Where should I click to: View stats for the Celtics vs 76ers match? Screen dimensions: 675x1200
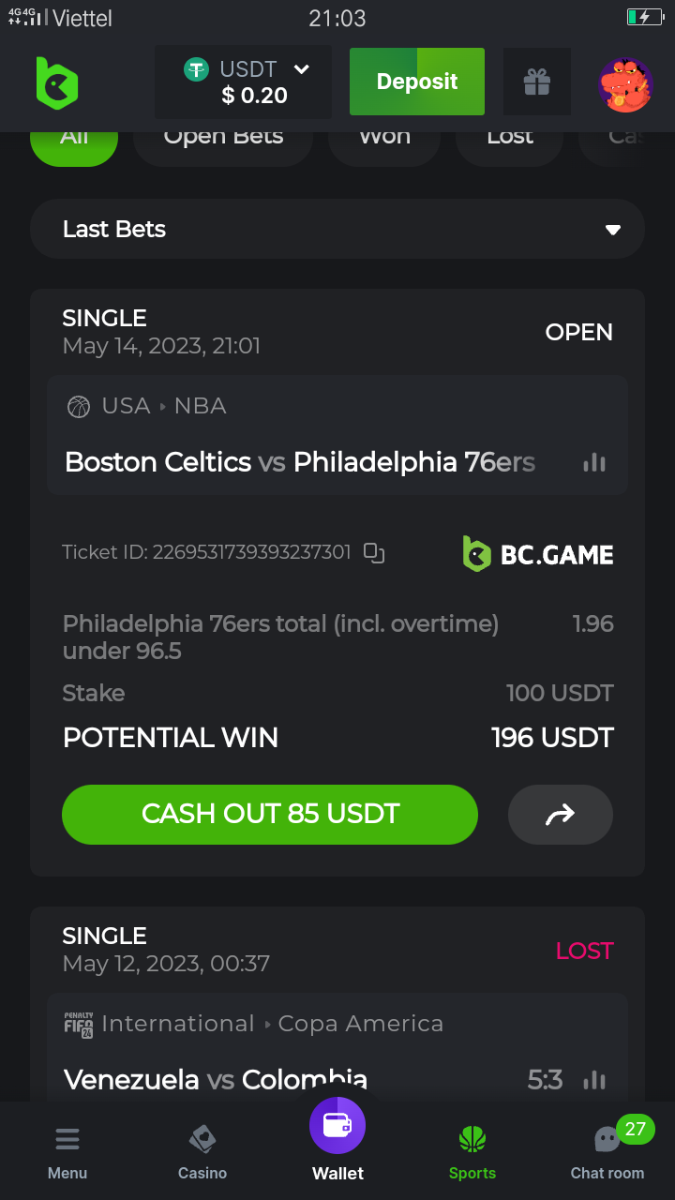(x=594, y=462)
